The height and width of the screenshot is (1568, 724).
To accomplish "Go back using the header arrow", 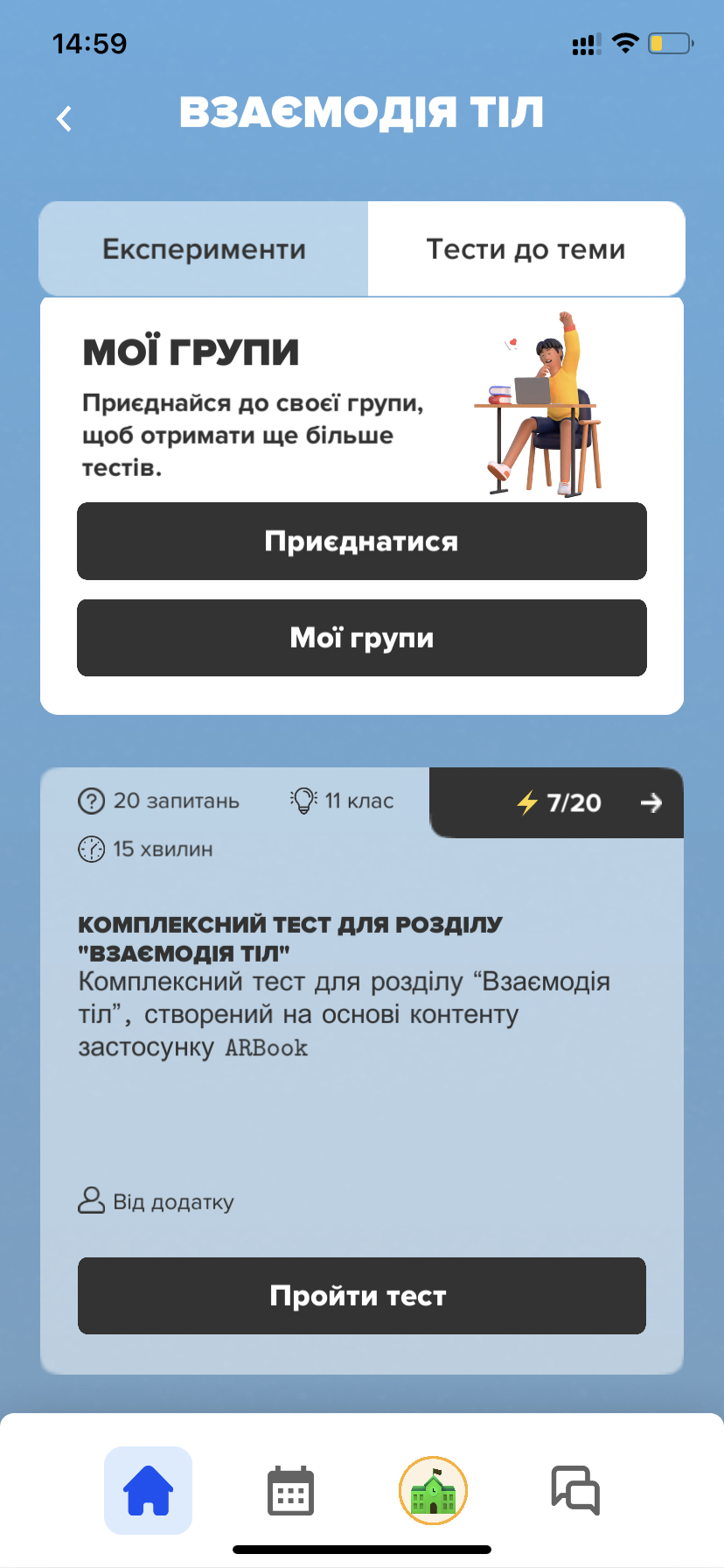I will tap(64, 118).
